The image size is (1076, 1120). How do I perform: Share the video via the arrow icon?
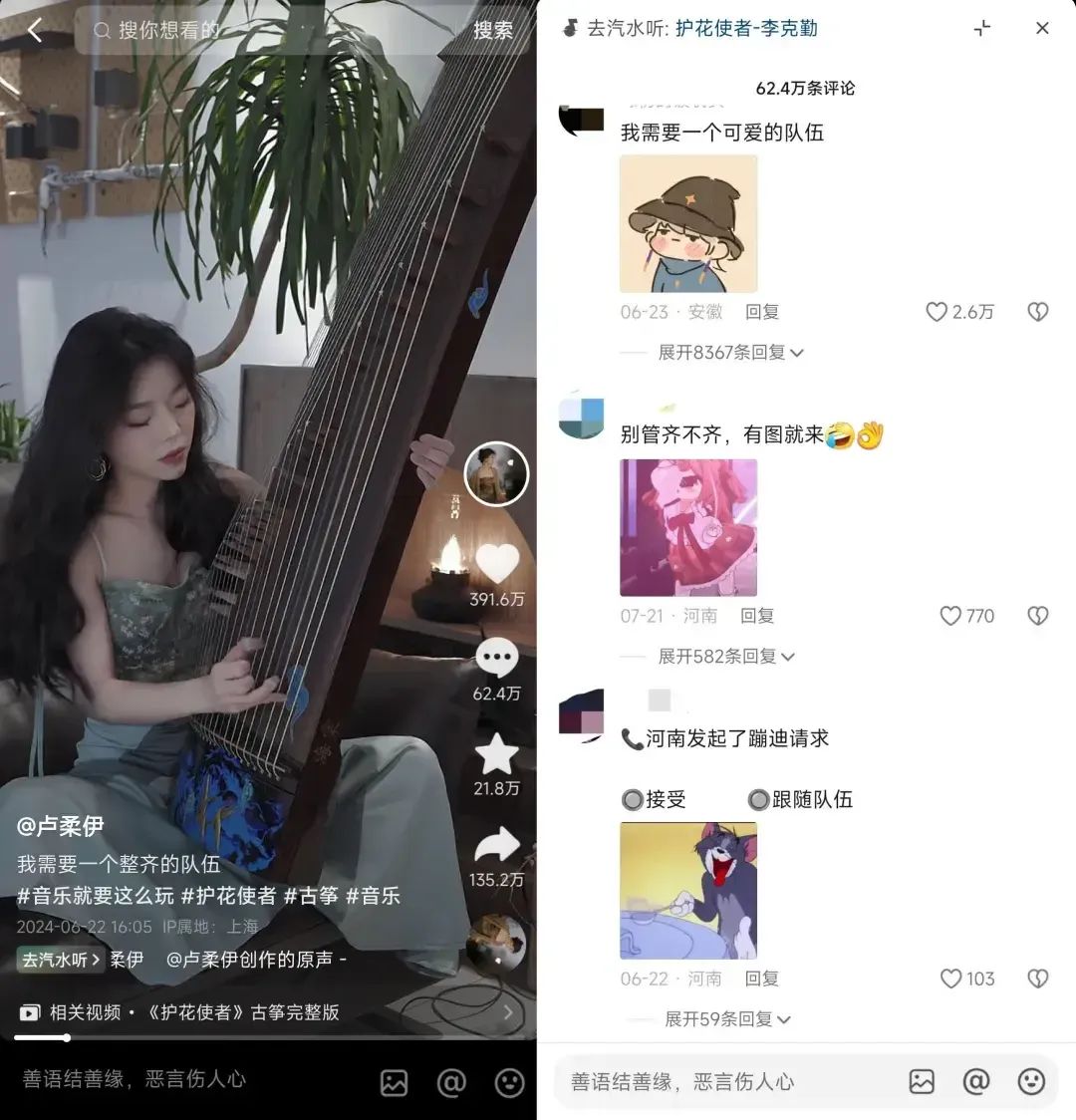497,846
